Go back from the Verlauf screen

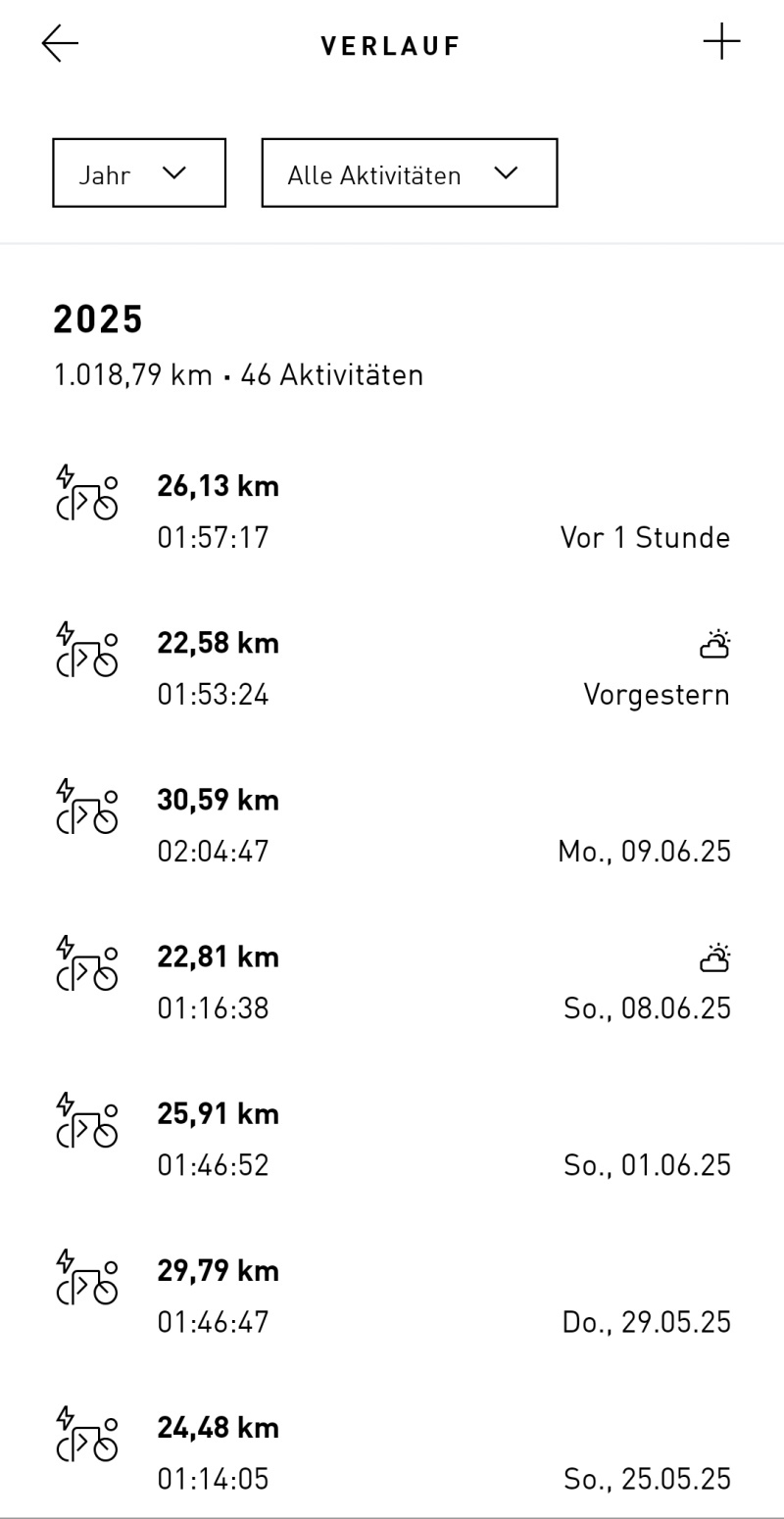[x=60, y=44]
